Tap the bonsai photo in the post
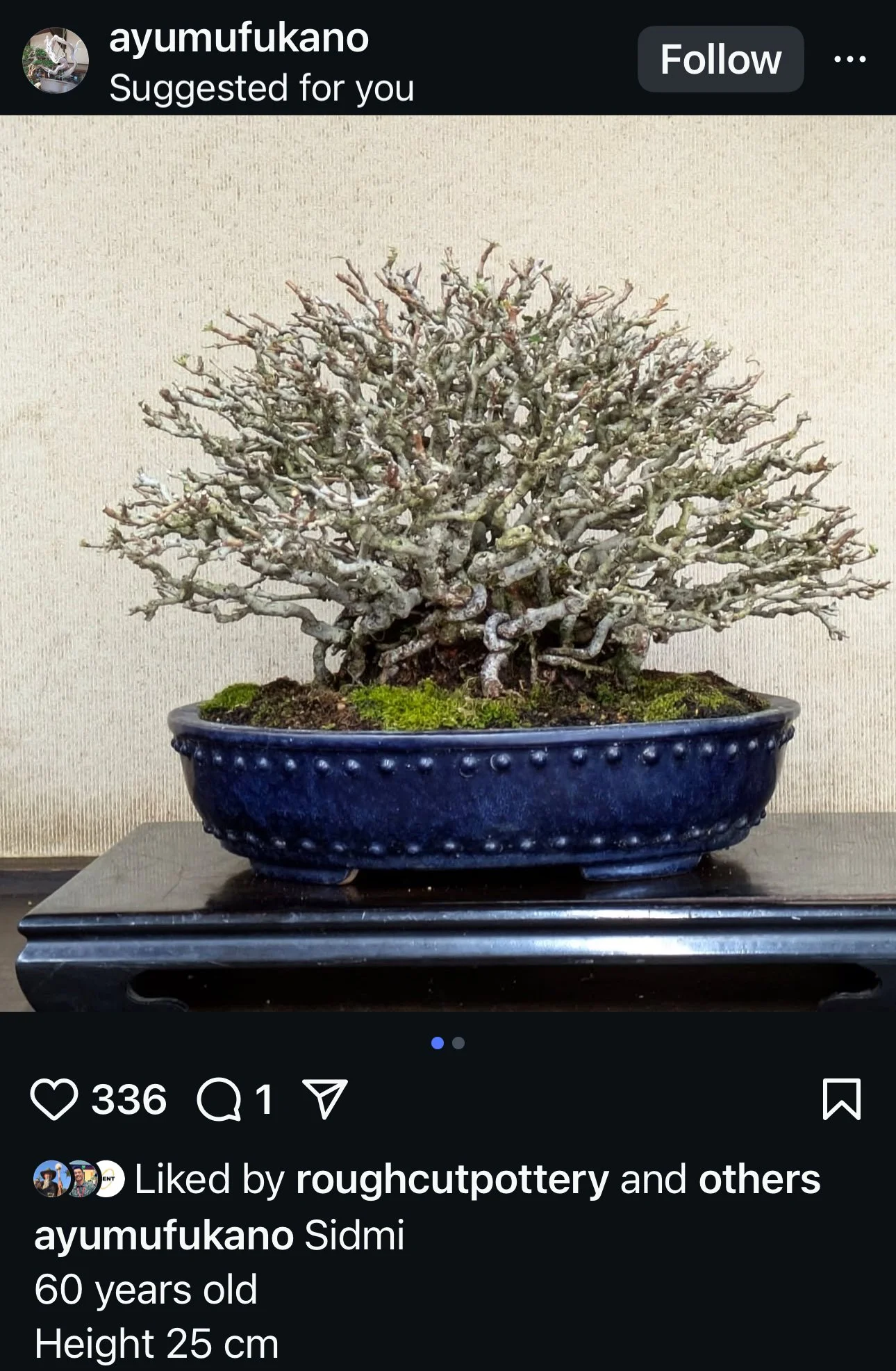Screen dimensions: 896x1371 448,563
